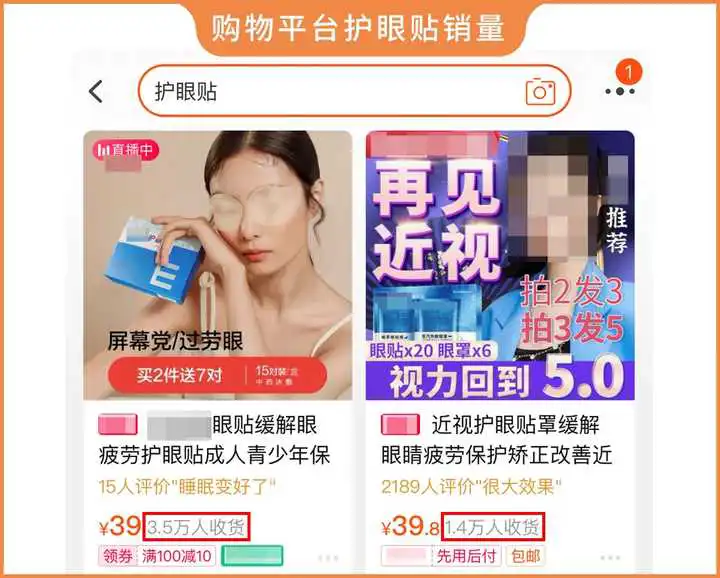This screenshot has width=720, height=578.
Task: Tap the 护眼贴 search box
Action: coord(330,92)
